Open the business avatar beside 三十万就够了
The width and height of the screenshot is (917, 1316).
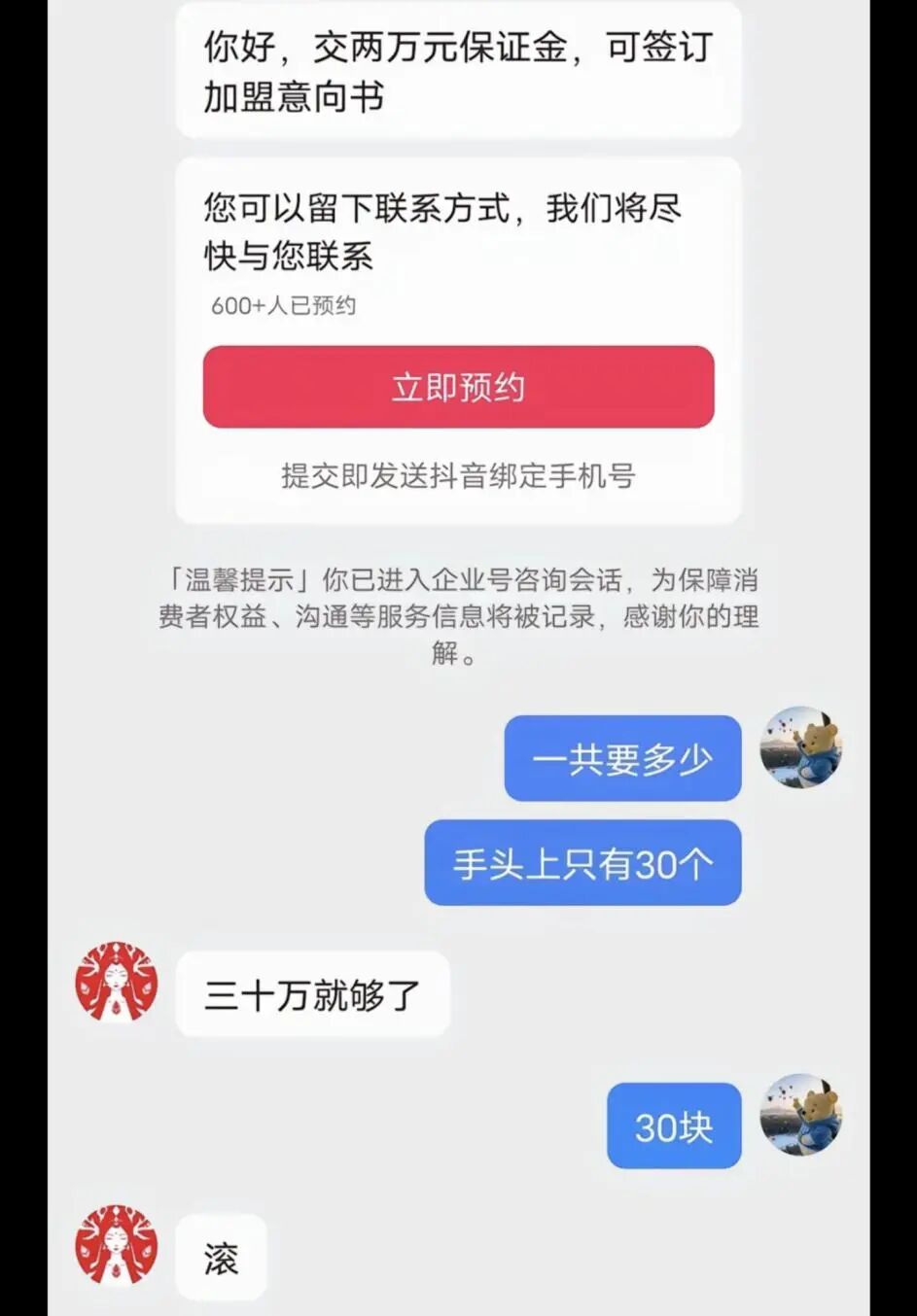coord(117,983)
